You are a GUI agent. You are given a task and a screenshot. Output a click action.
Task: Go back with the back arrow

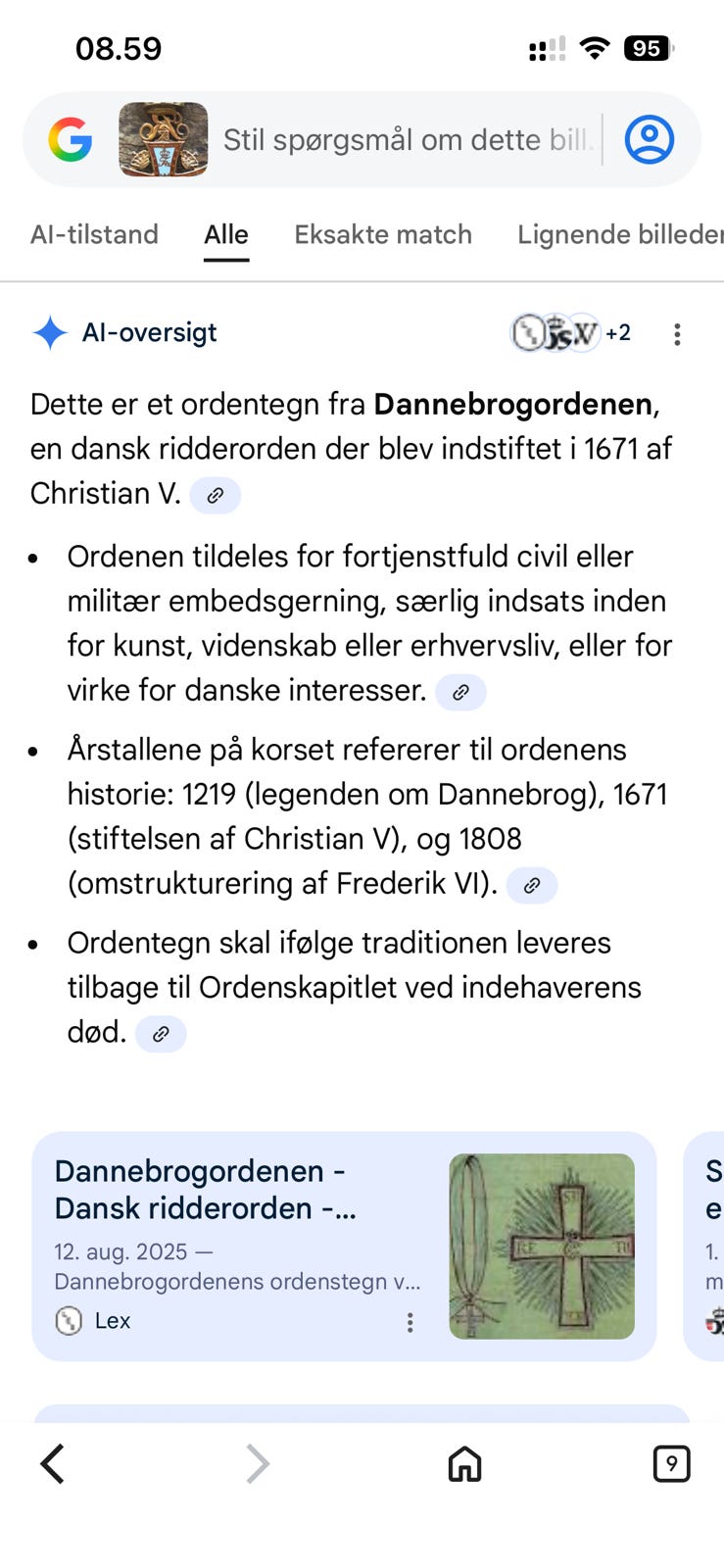tap(52, 1464)
